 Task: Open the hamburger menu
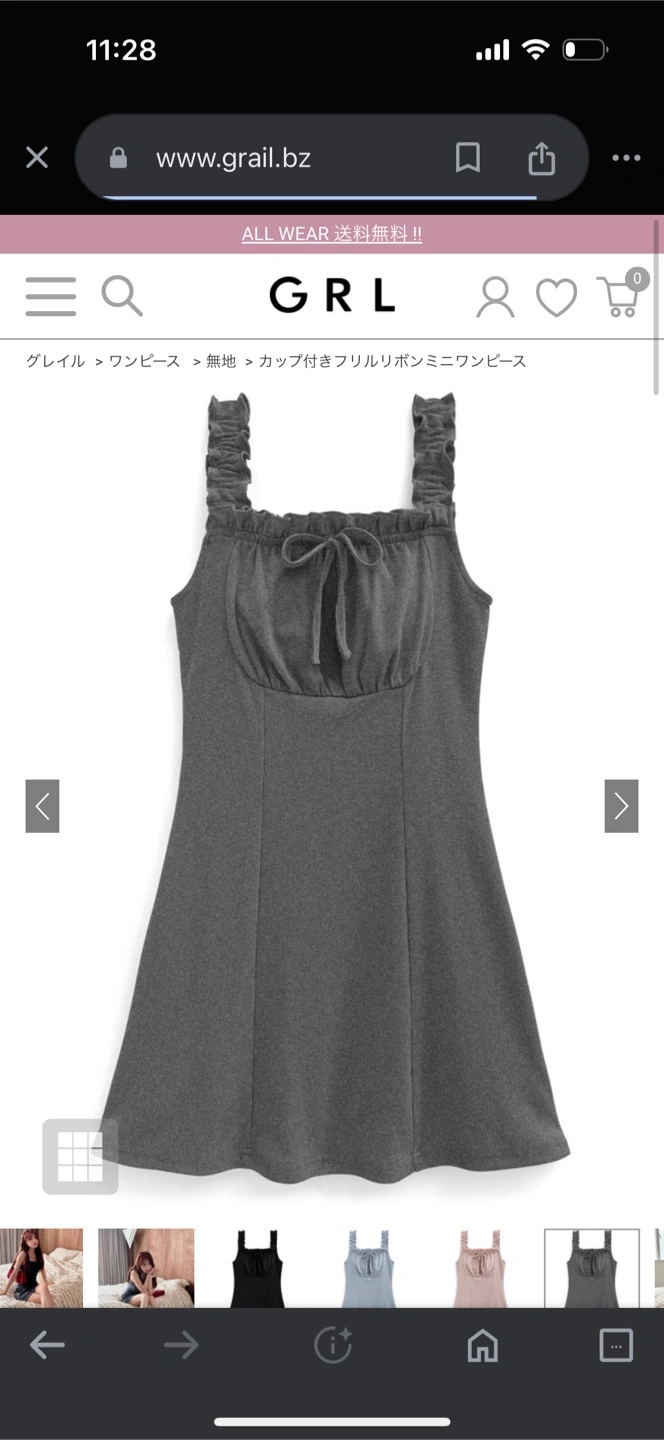point(50,297)
